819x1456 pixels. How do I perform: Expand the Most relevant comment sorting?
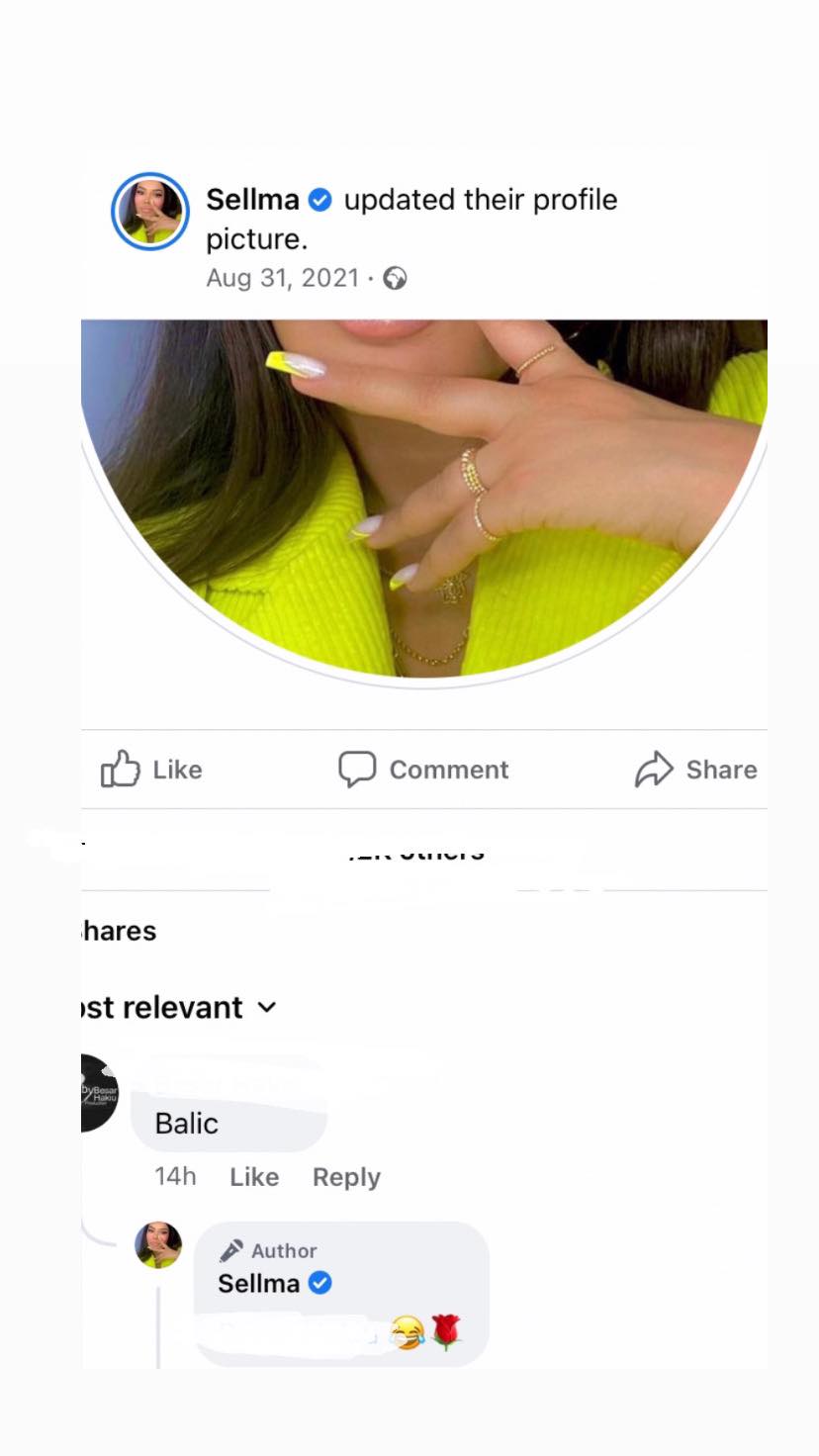179,1007
